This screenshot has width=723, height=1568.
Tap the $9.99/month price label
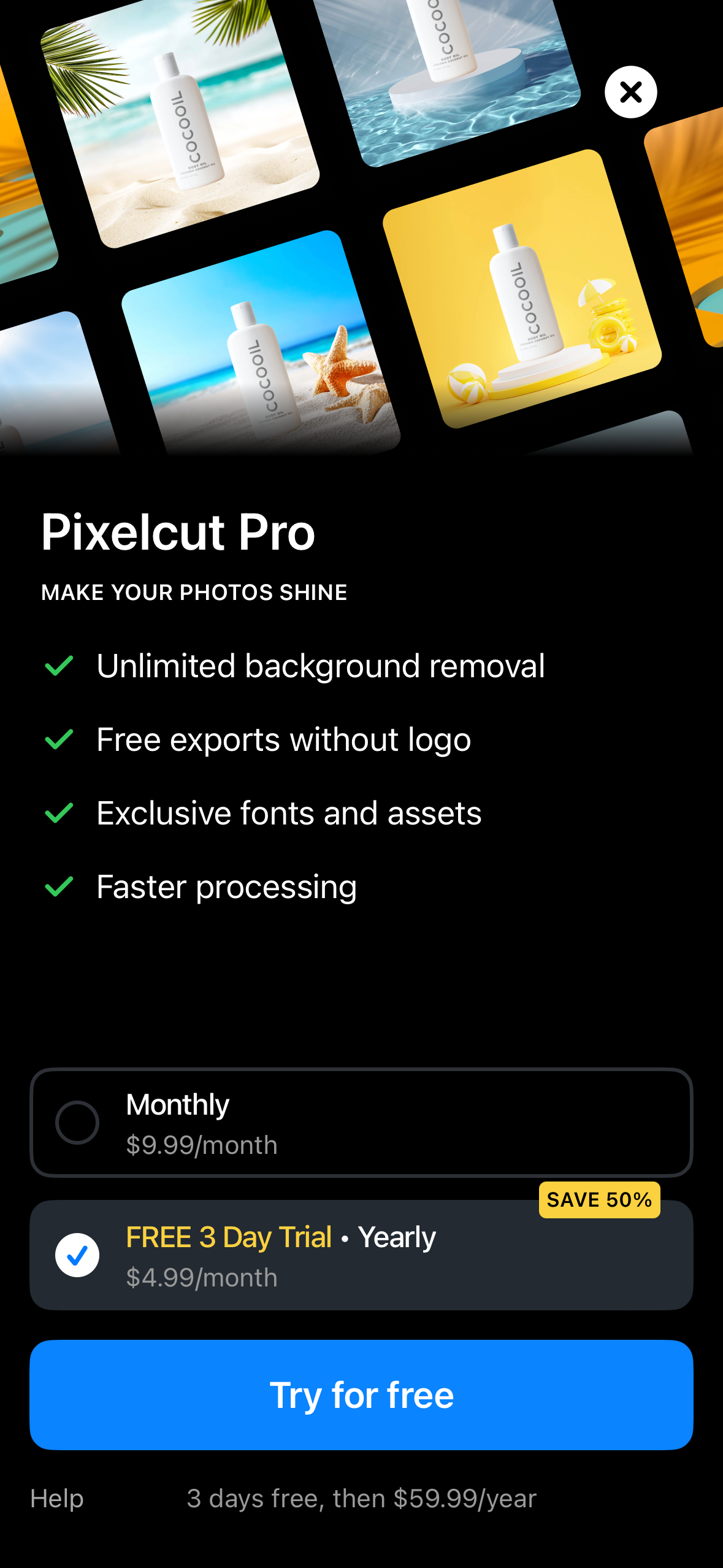(x=201, y=1143)
